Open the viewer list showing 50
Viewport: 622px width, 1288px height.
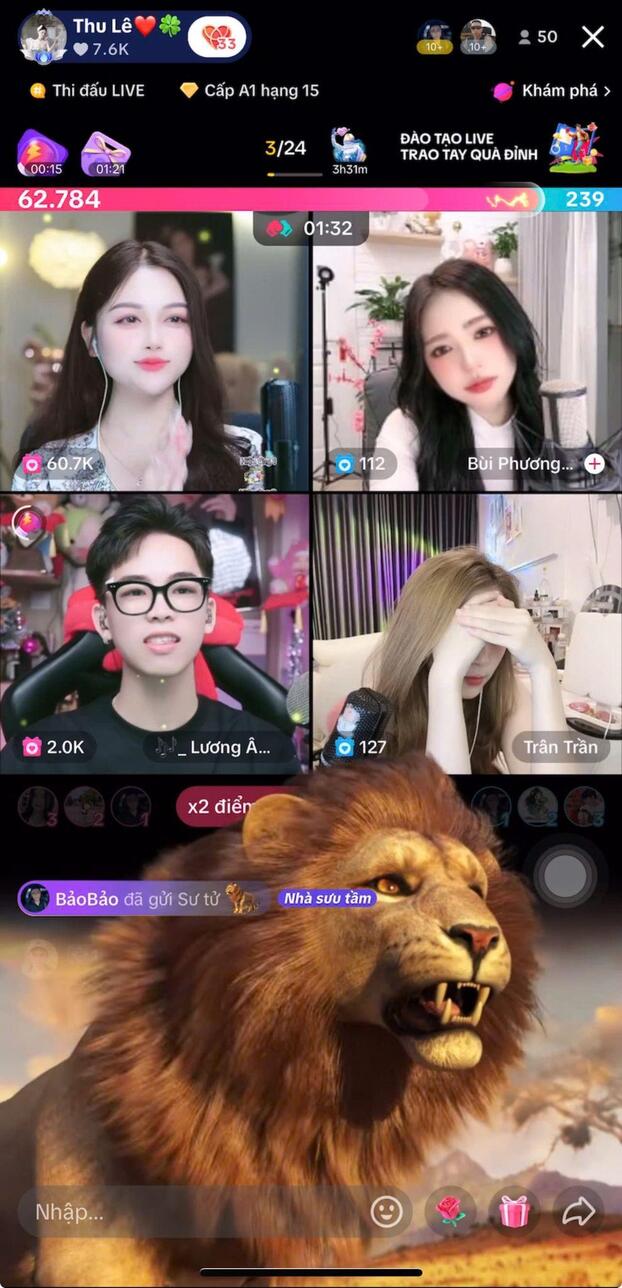coord(538,37)
